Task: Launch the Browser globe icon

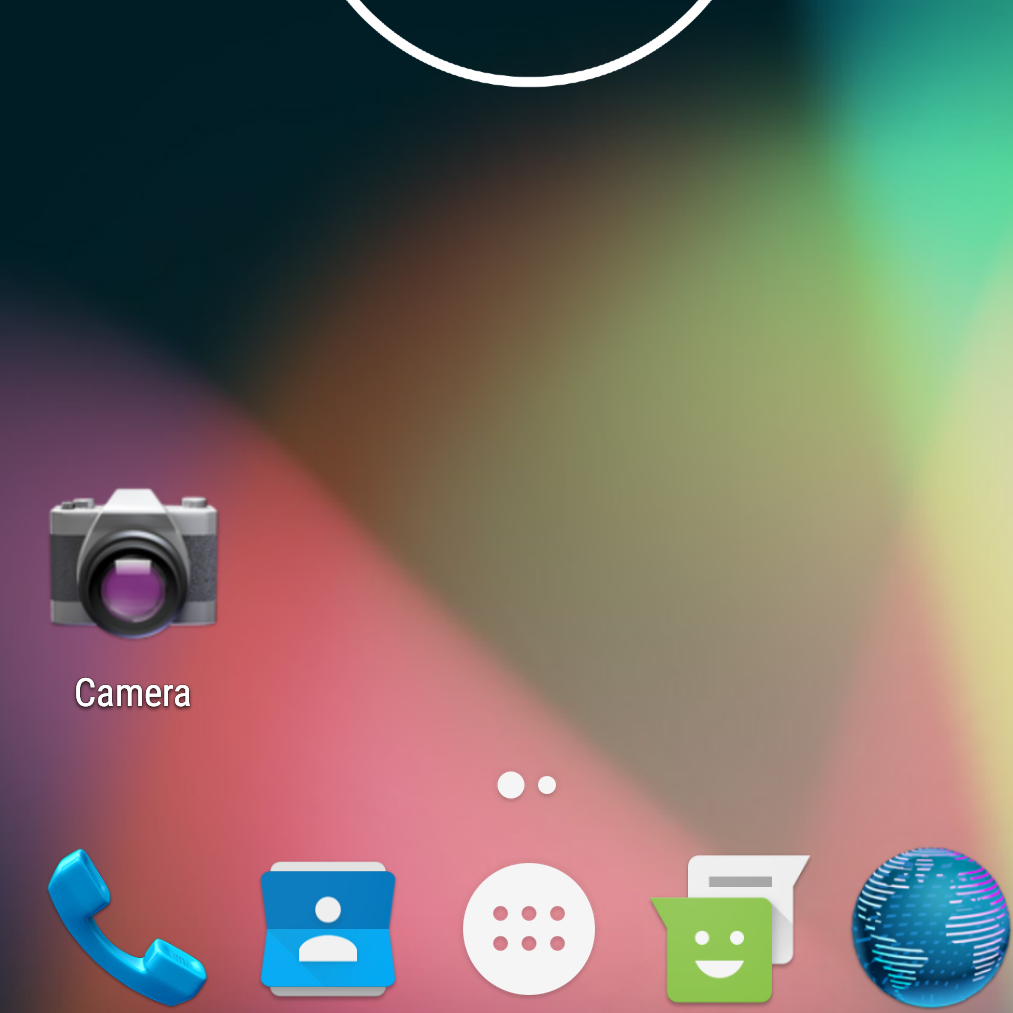Action: coord(931,927)
